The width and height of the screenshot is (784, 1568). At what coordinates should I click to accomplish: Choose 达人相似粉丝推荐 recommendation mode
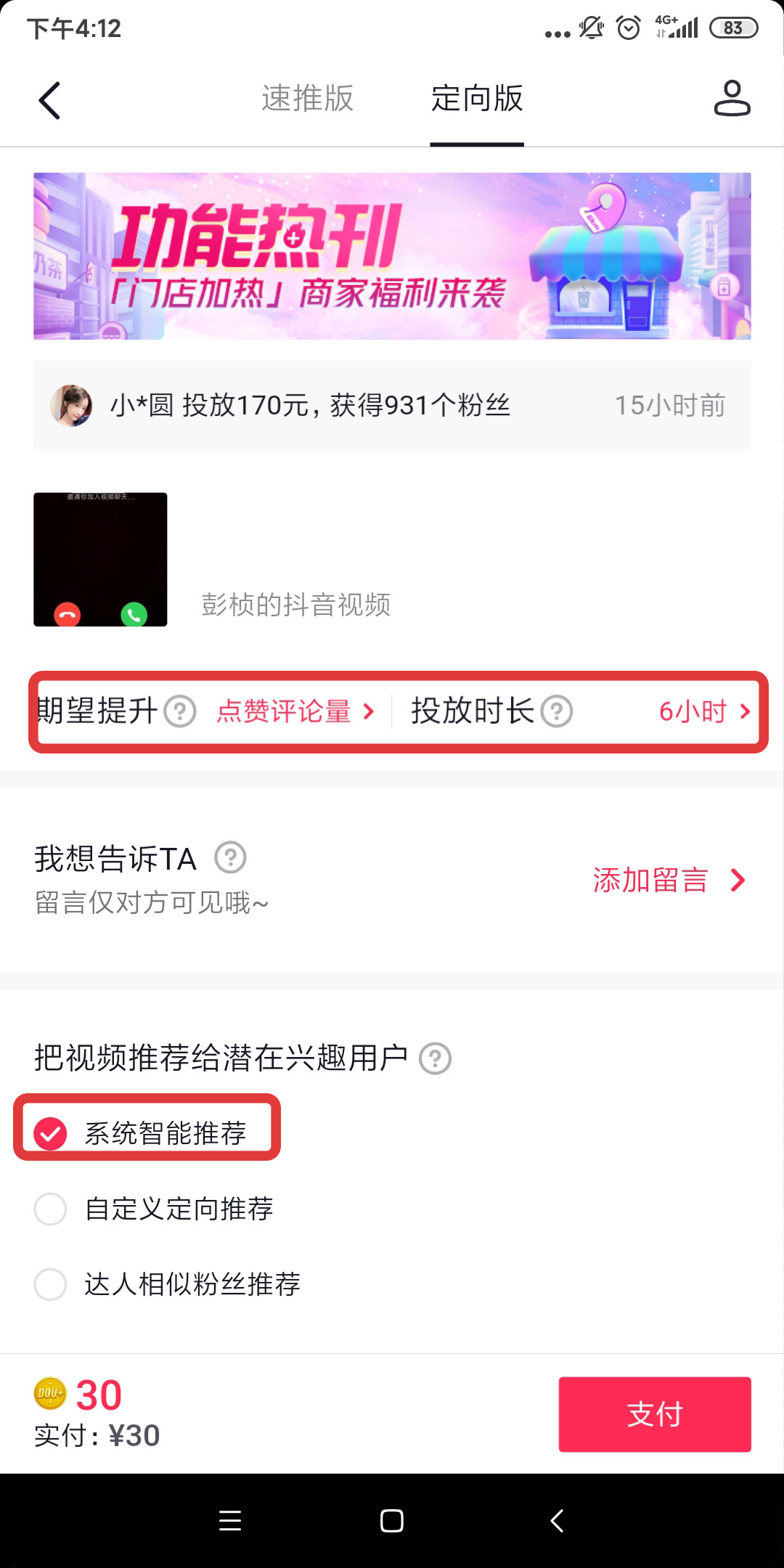[49, 1283]
